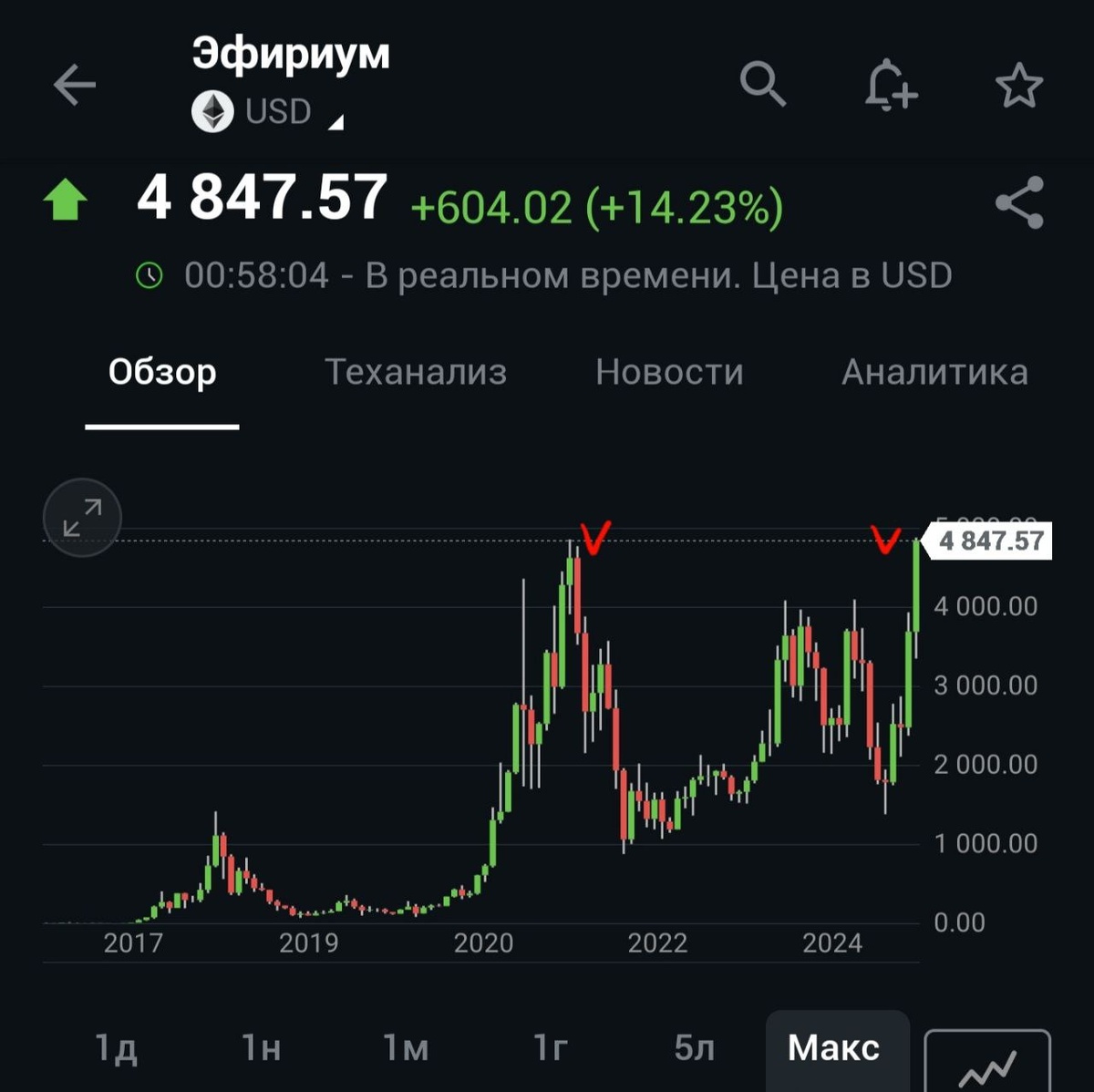Switch to the Обзор tab

[x=162, y=372]
